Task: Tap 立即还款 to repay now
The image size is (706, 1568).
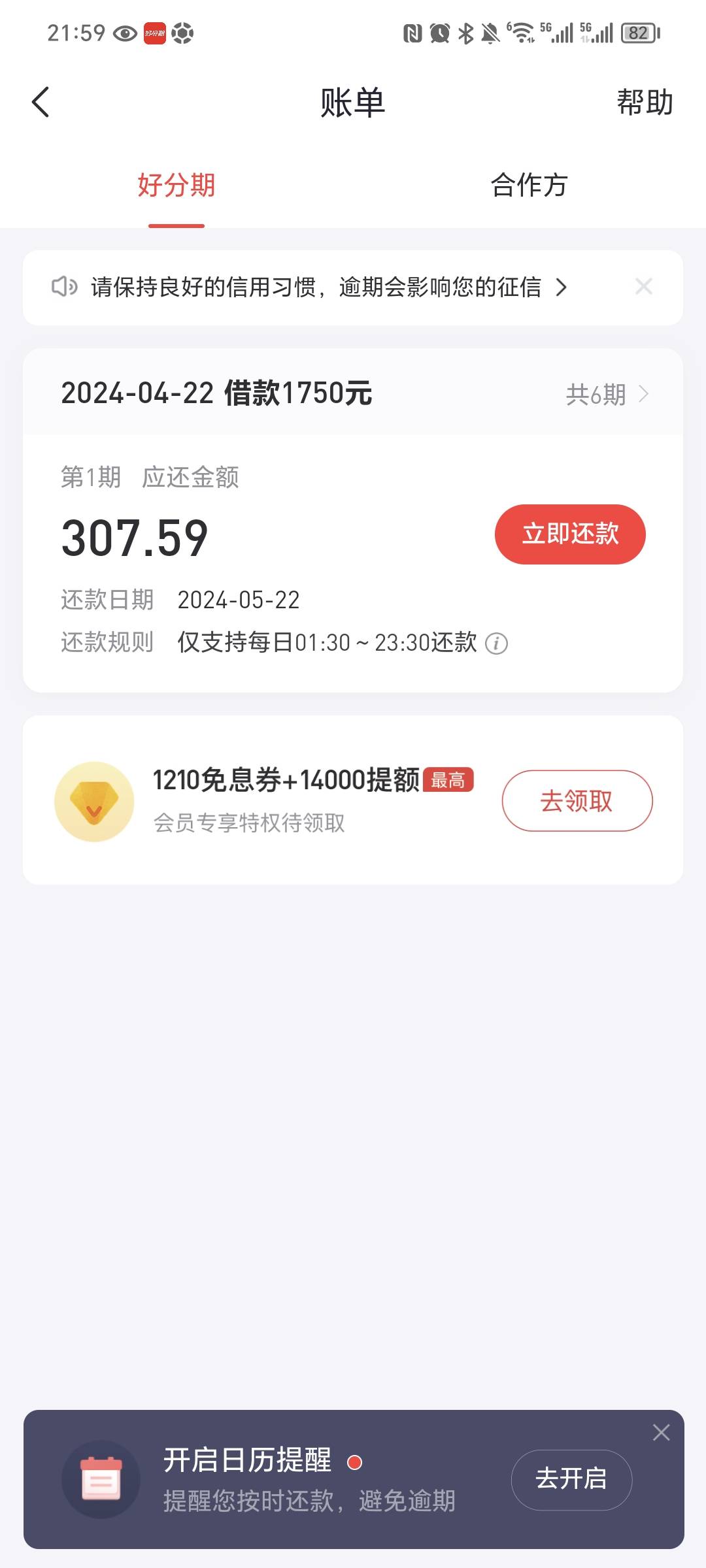Action: 570,534
